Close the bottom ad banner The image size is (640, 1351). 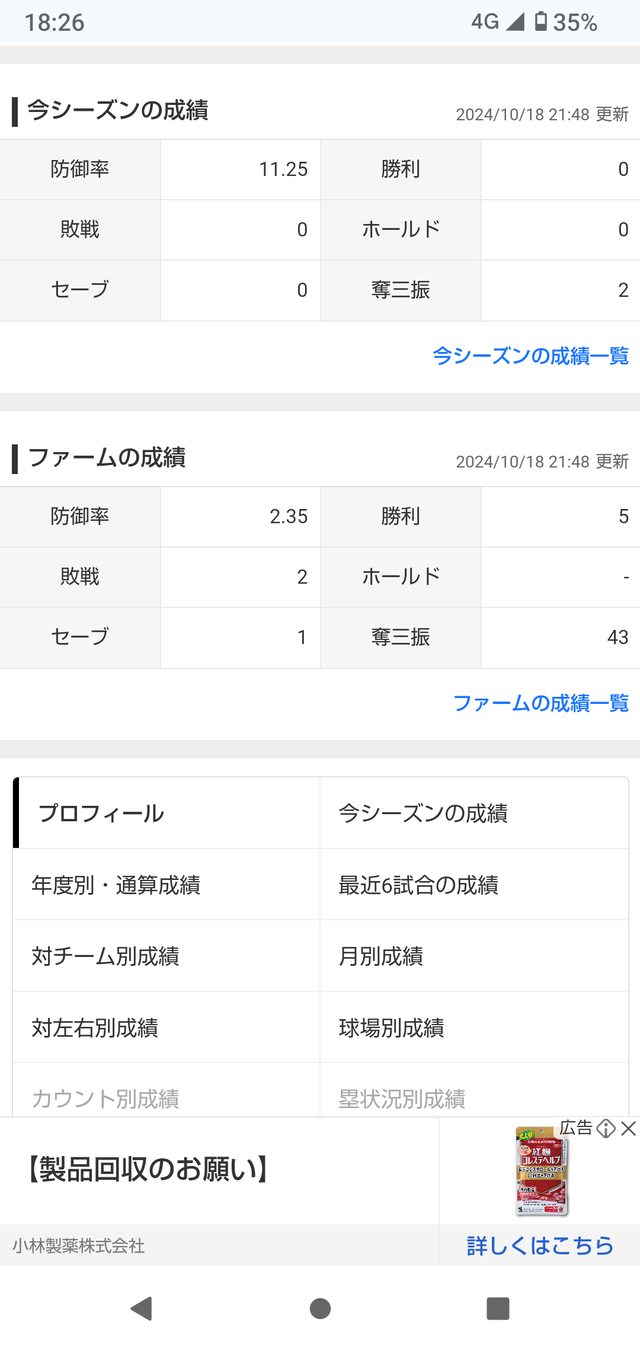628,1128
